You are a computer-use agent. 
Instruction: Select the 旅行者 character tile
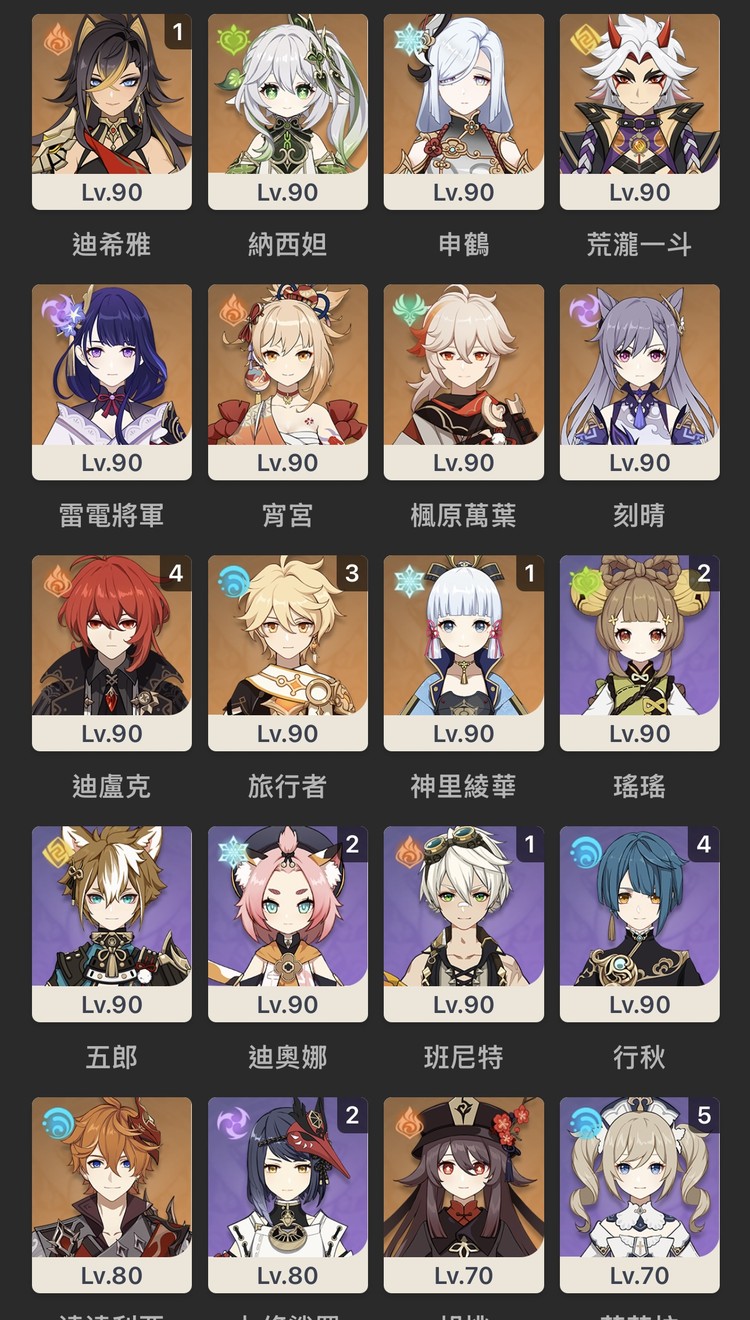pyautogui.click(x=288, y=652)
